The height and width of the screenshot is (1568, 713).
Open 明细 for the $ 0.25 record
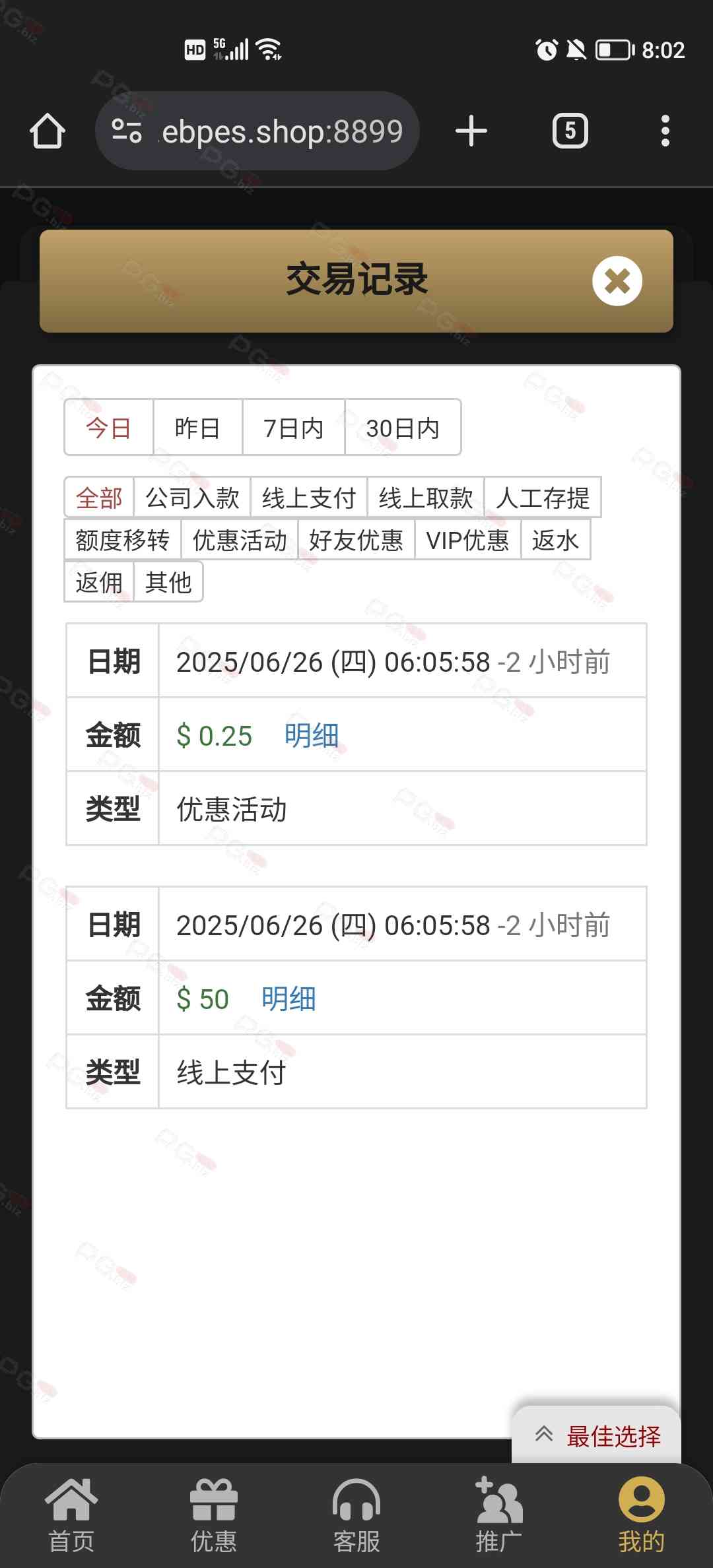312,735
